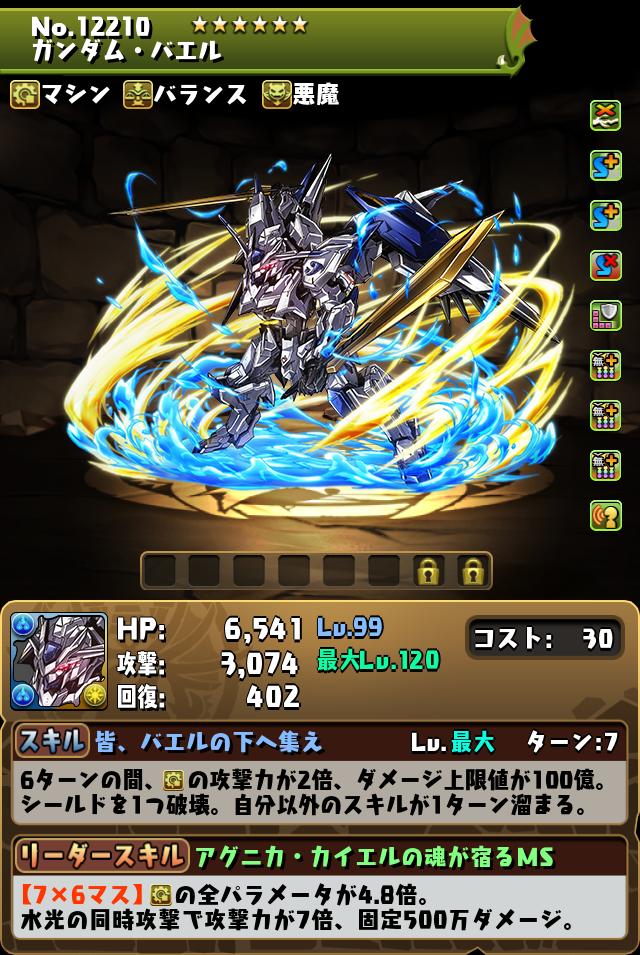This screenshot has width=640, height=955.
Task: Tap the skill voice awakening icon
Action: (x=605, y=514)
